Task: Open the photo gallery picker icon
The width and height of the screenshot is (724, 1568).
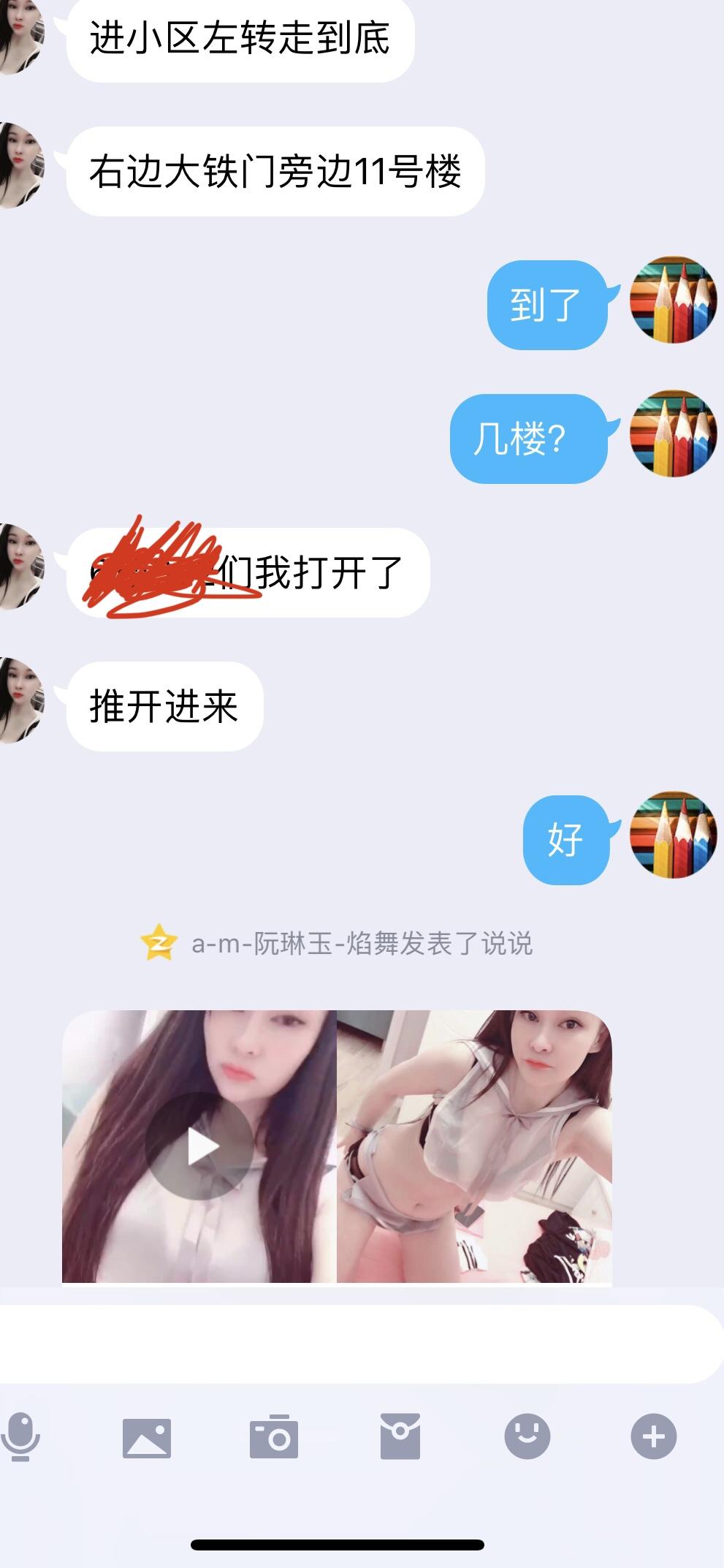Action: click(x=146, y=1437)
